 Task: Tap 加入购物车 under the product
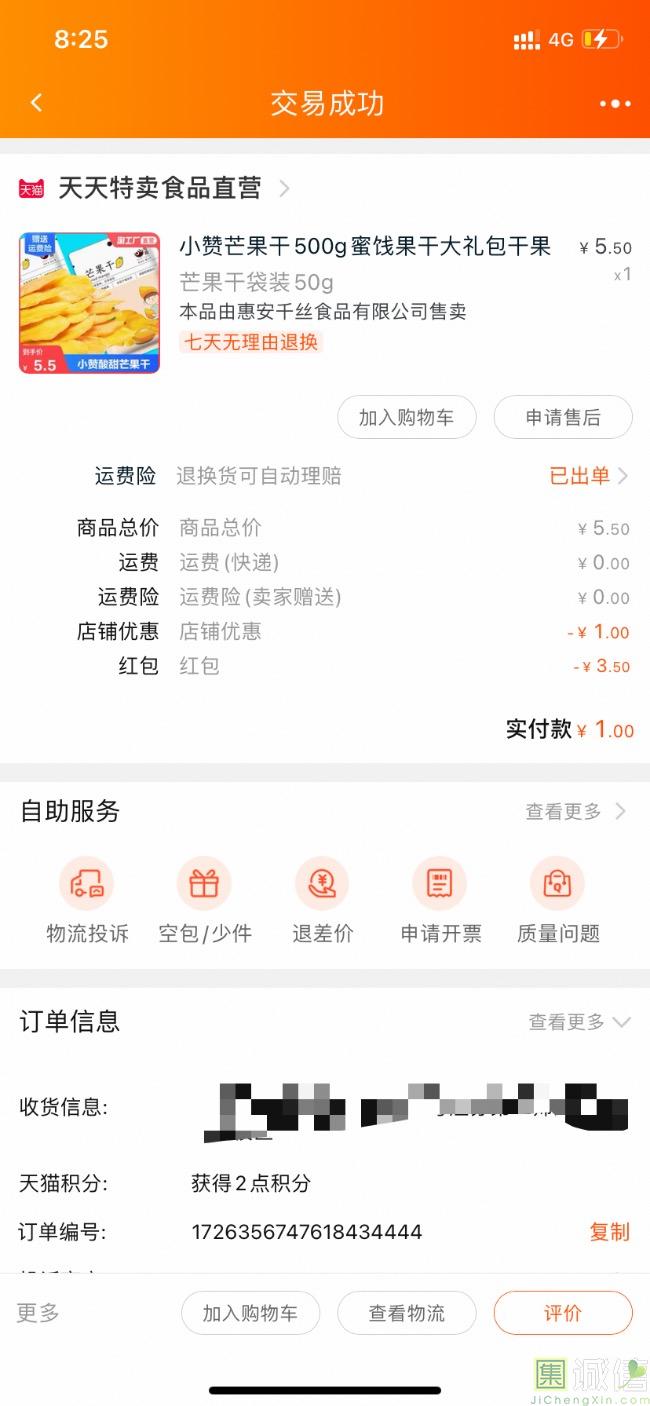[406, 418]
